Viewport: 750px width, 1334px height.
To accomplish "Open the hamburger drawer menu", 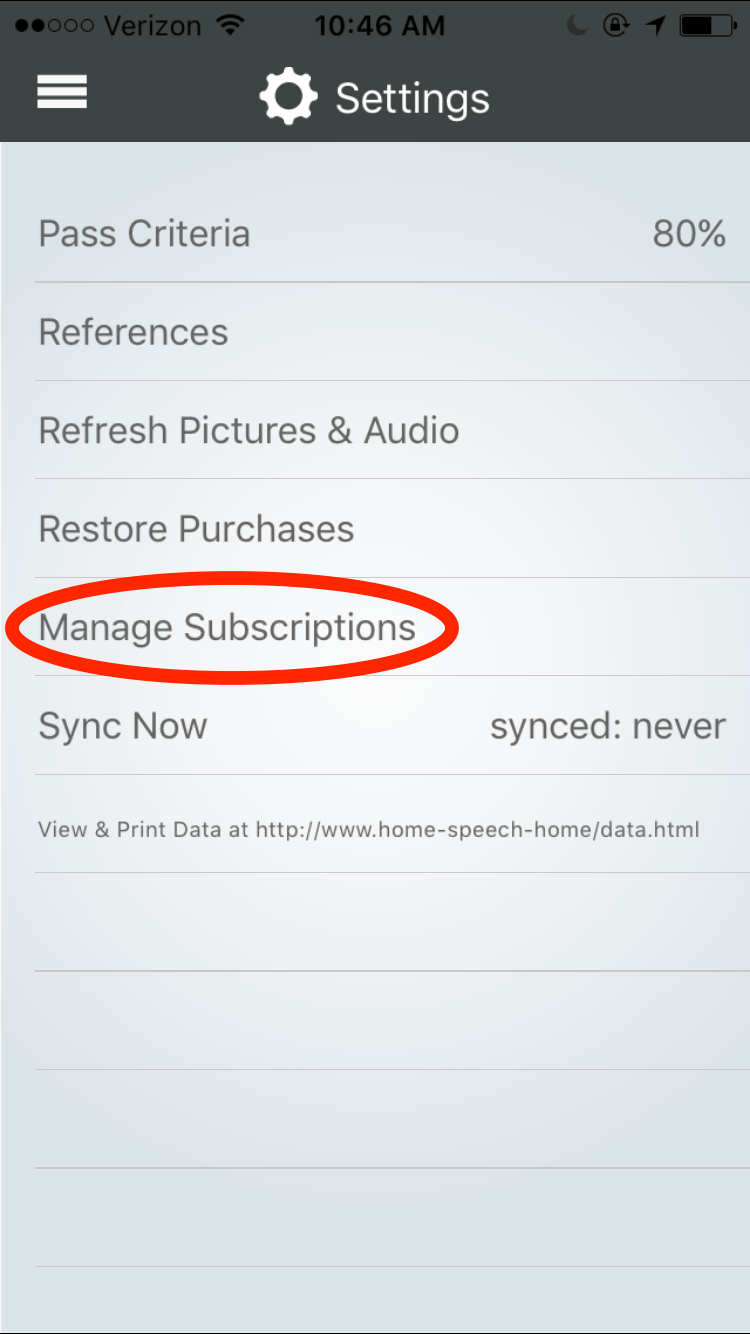I will (62, 93).
